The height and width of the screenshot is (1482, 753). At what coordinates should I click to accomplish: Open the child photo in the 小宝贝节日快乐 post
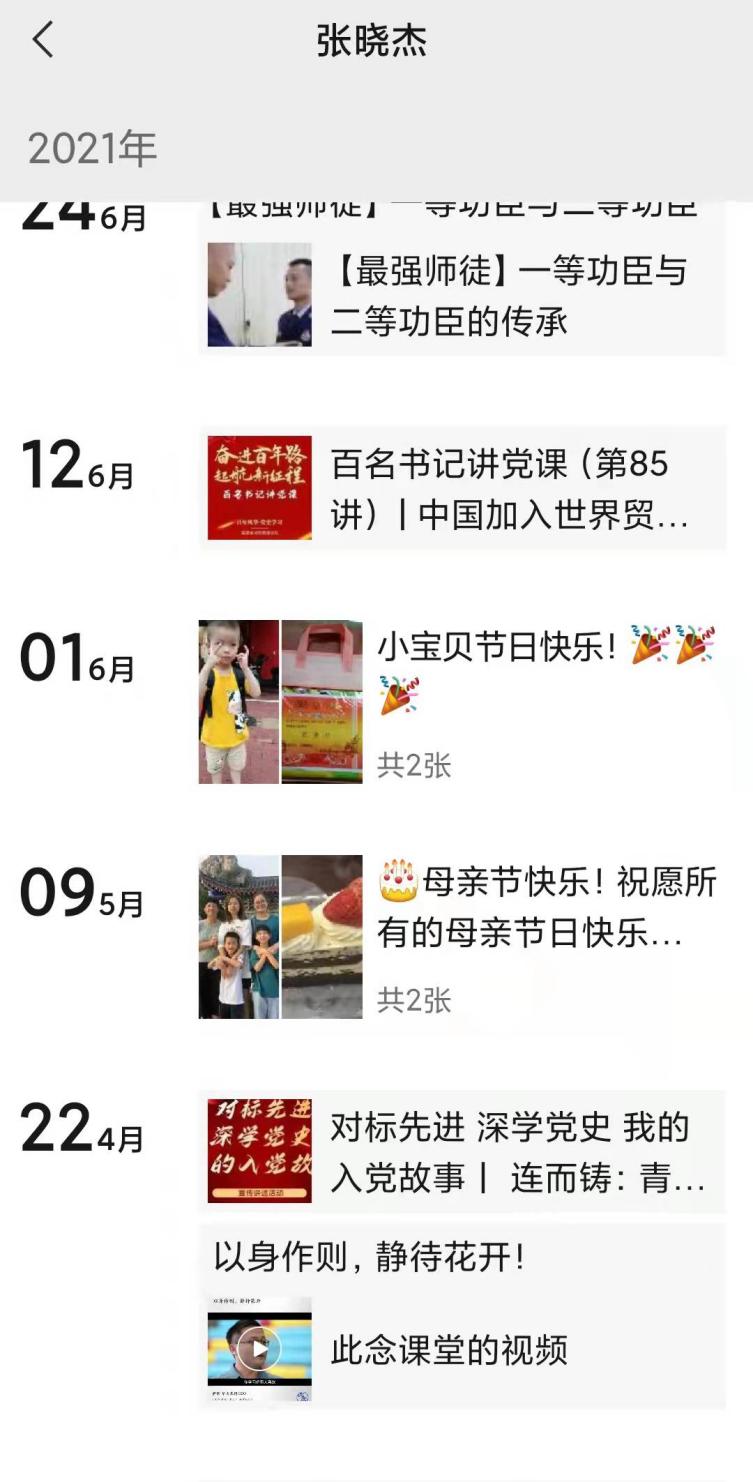tap(238, 701)
